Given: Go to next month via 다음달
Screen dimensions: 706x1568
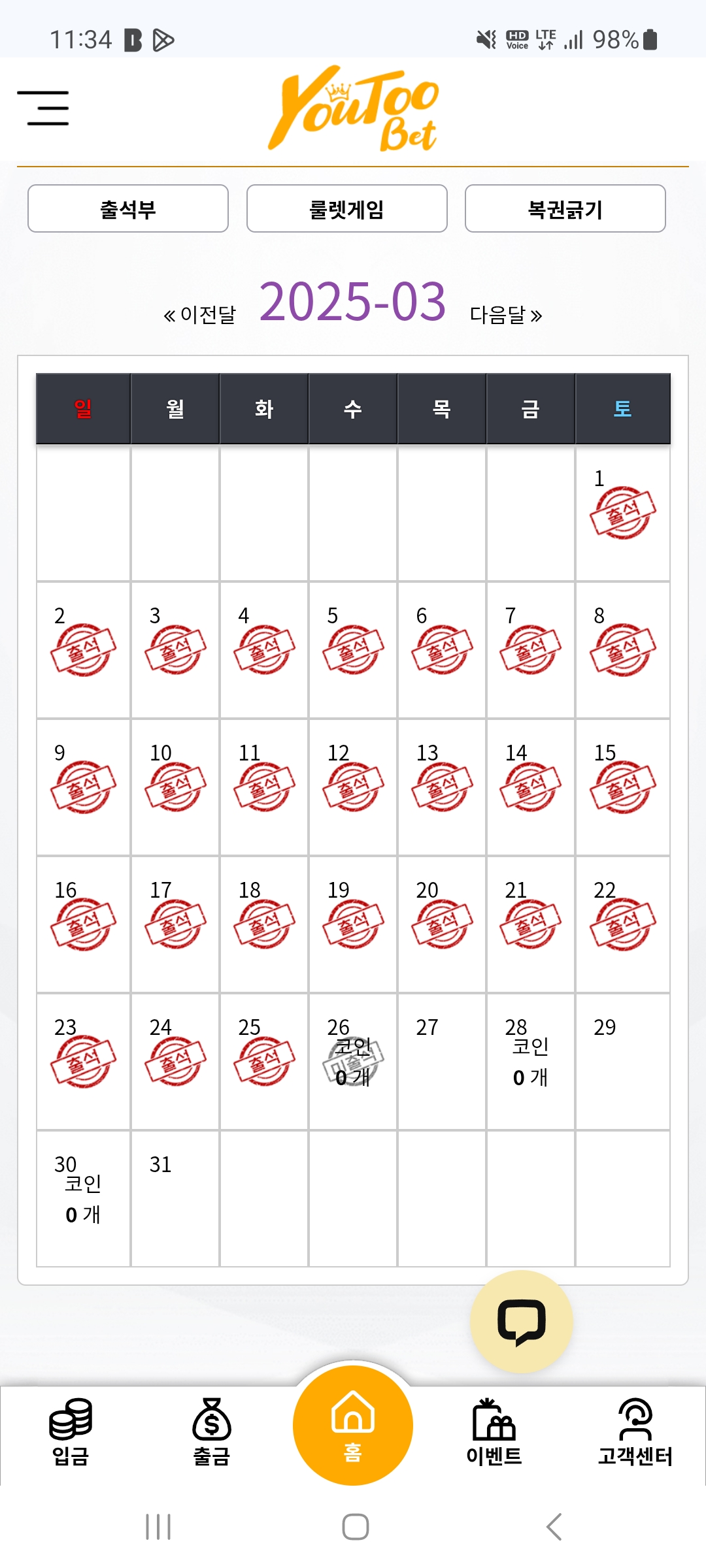Looking at the screenshot, I should click(x=506, y=315).
